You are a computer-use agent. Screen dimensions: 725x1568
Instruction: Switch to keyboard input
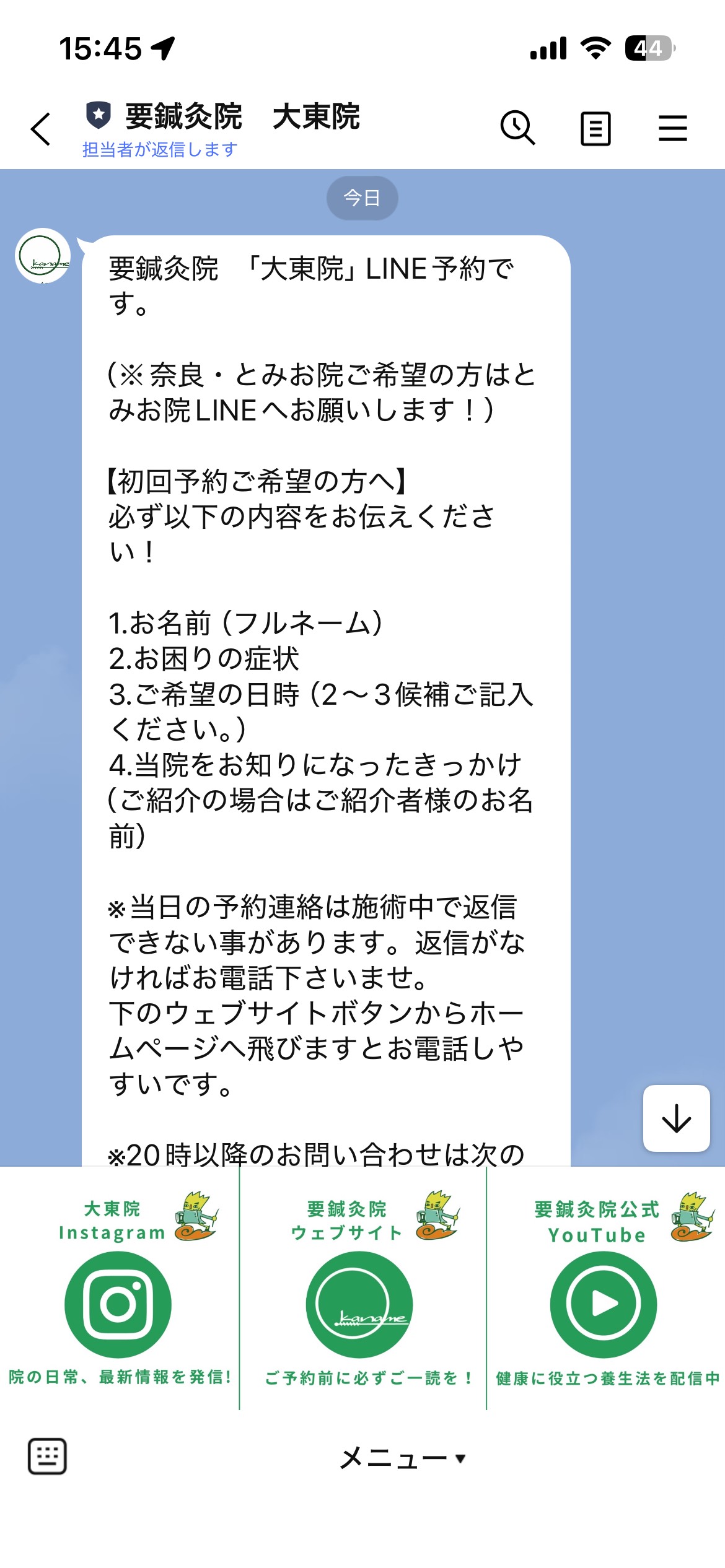click(x=47, y=1457)
